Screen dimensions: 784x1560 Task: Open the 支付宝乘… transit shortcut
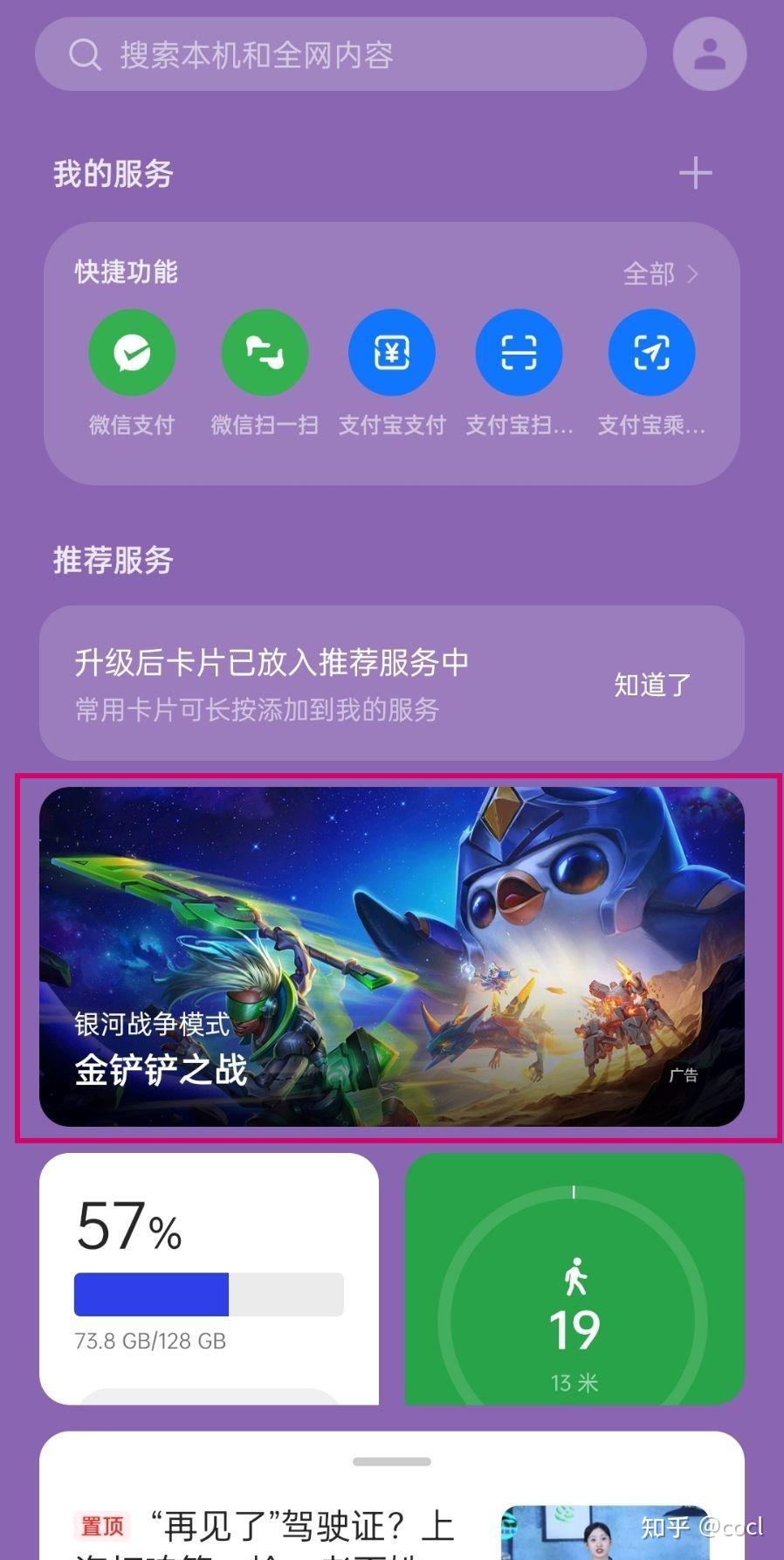click(651, 353)
